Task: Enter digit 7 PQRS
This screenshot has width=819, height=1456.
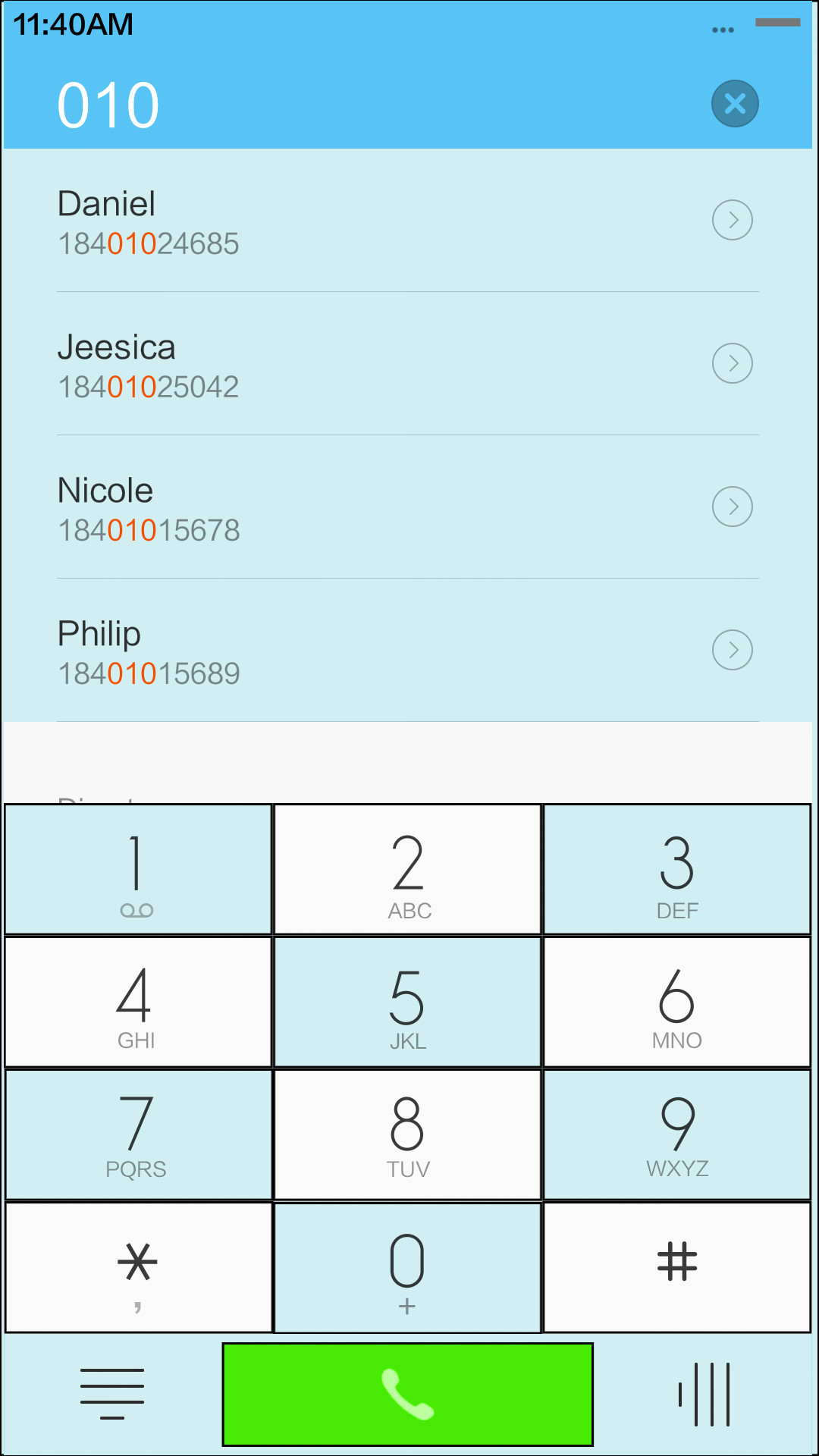Action: click(x=138, y=1135)
